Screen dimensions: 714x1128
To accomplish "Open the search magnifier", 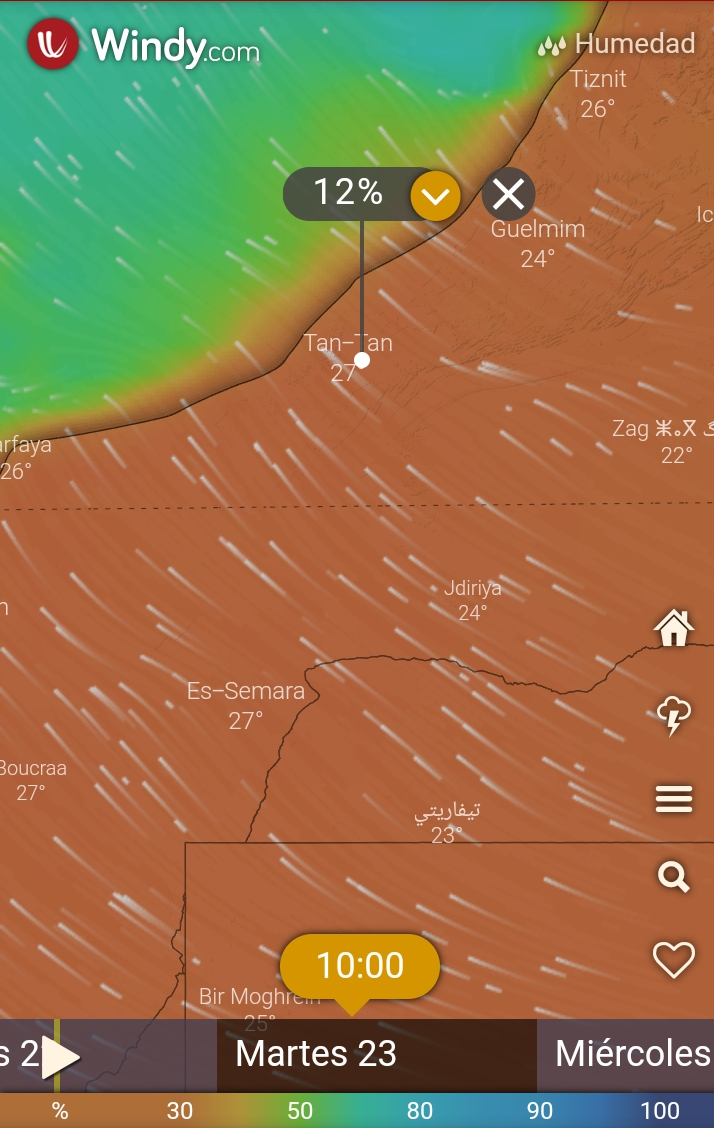I will click(673, 878).
